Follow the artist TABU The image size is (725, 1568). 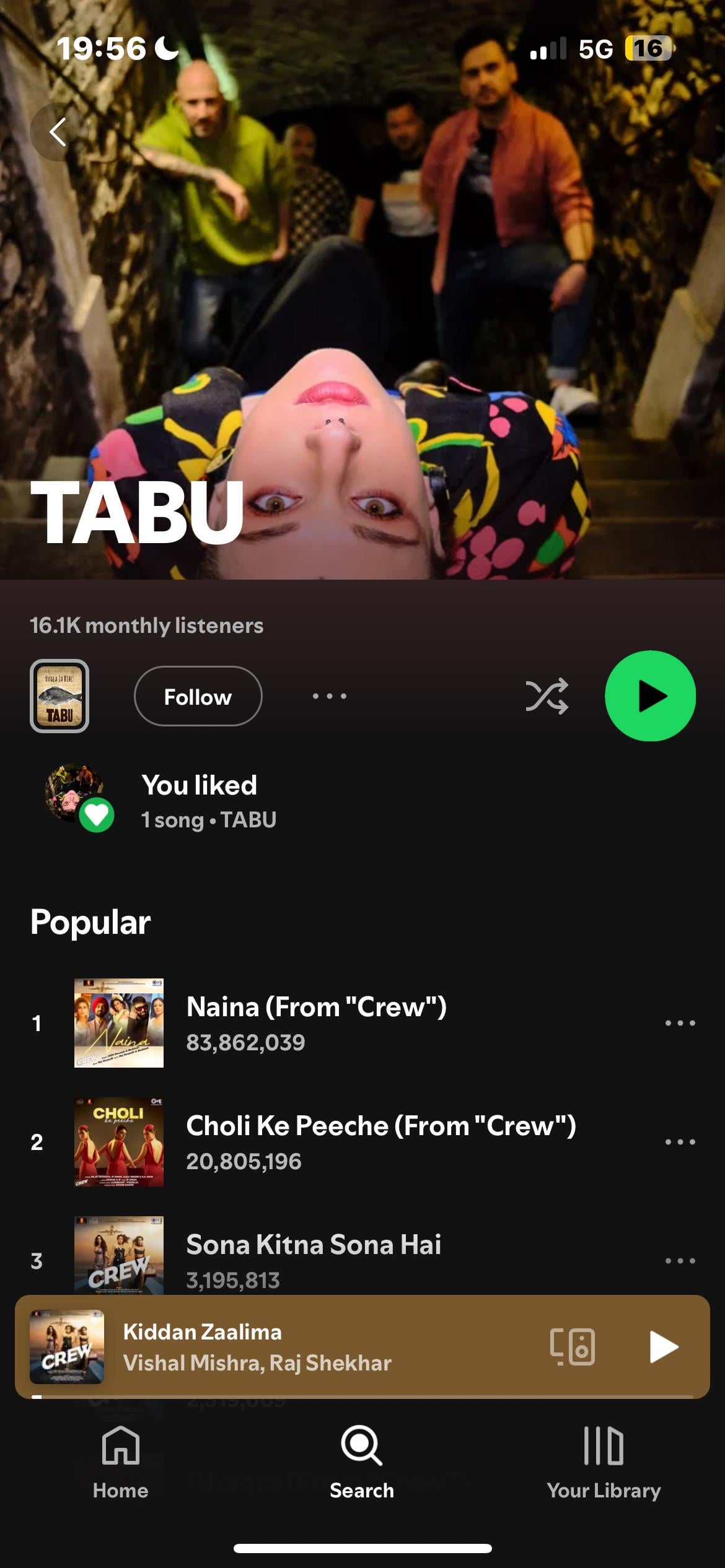198,696
